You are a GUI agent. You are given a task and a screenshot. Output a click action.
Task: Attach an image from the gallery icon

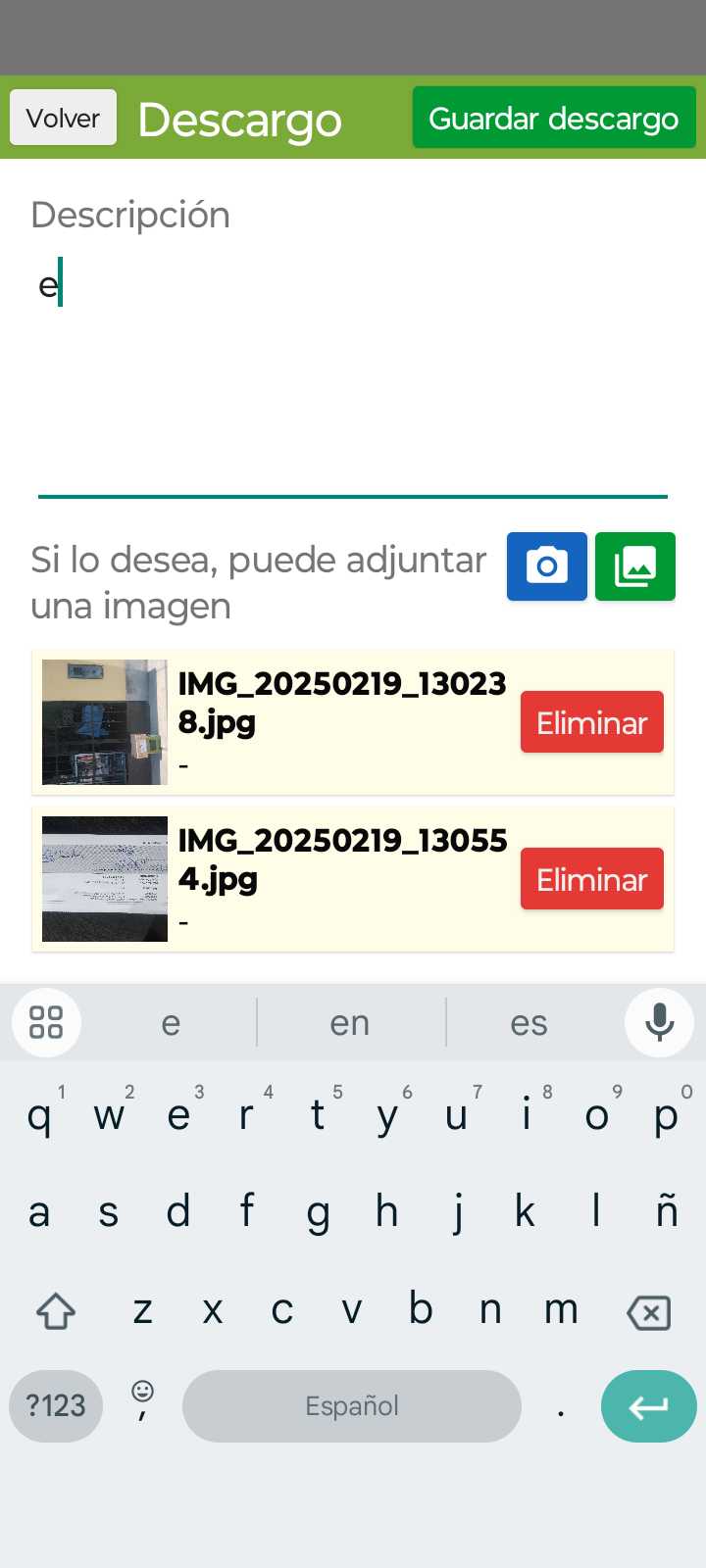tap(635, 566)
